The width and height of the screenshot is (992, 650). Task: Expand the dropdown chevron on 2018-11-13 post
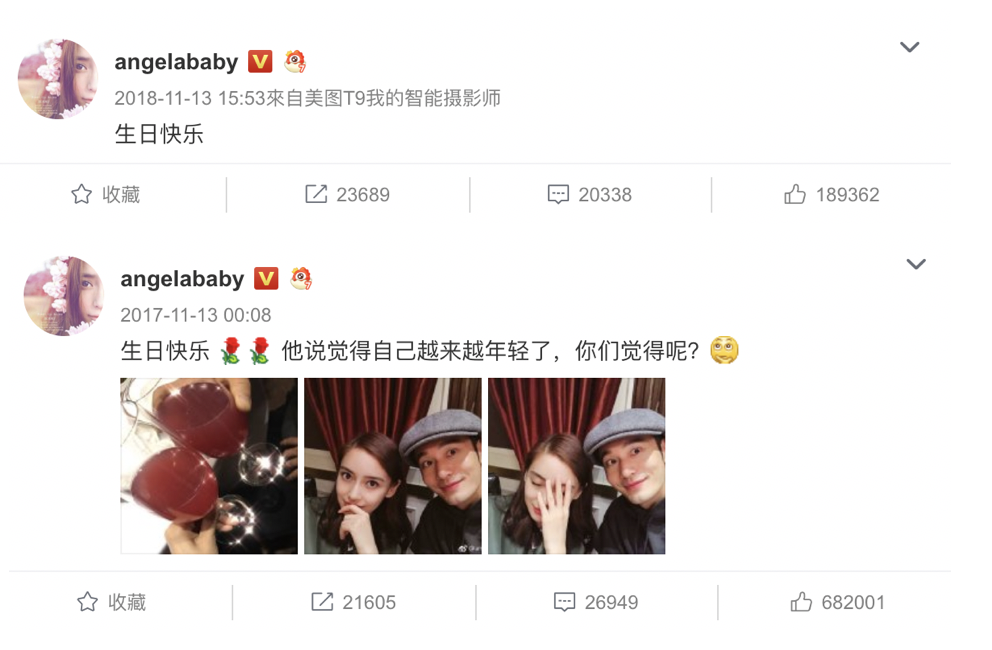[909, 47]
